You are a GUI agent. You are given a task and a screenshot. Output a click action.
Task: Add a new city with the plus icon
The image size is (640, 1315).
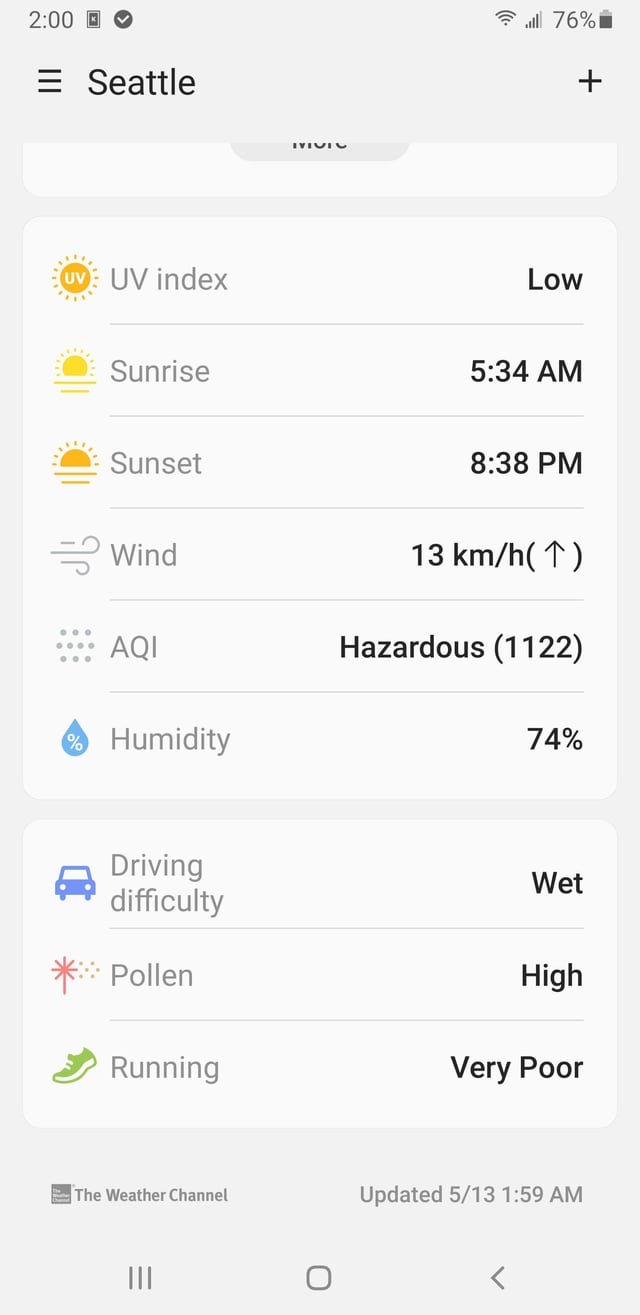click(590, 82)
